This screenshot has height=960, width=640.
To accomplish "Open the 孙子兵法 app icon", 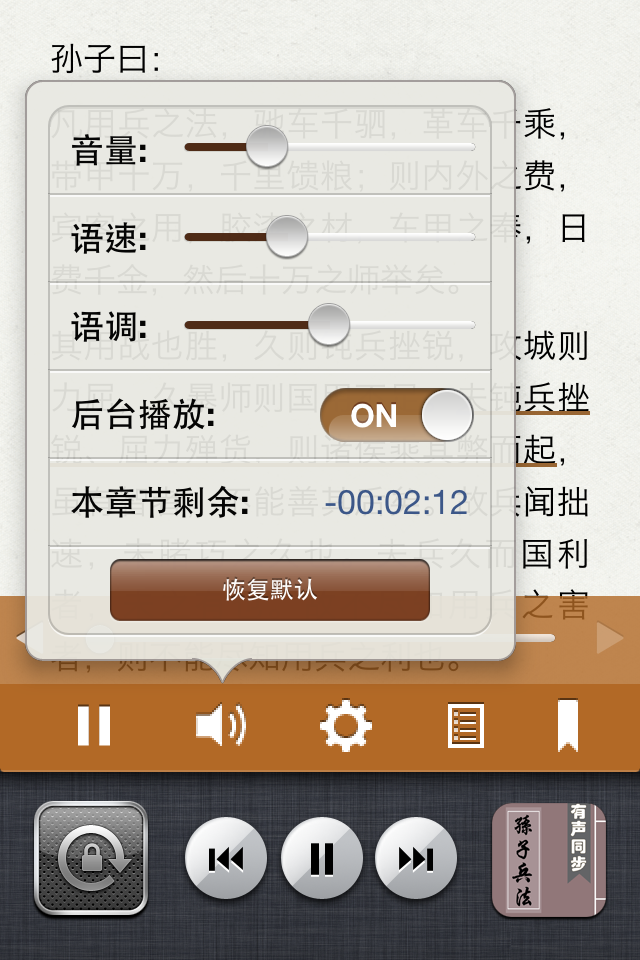I will [549, 859].
